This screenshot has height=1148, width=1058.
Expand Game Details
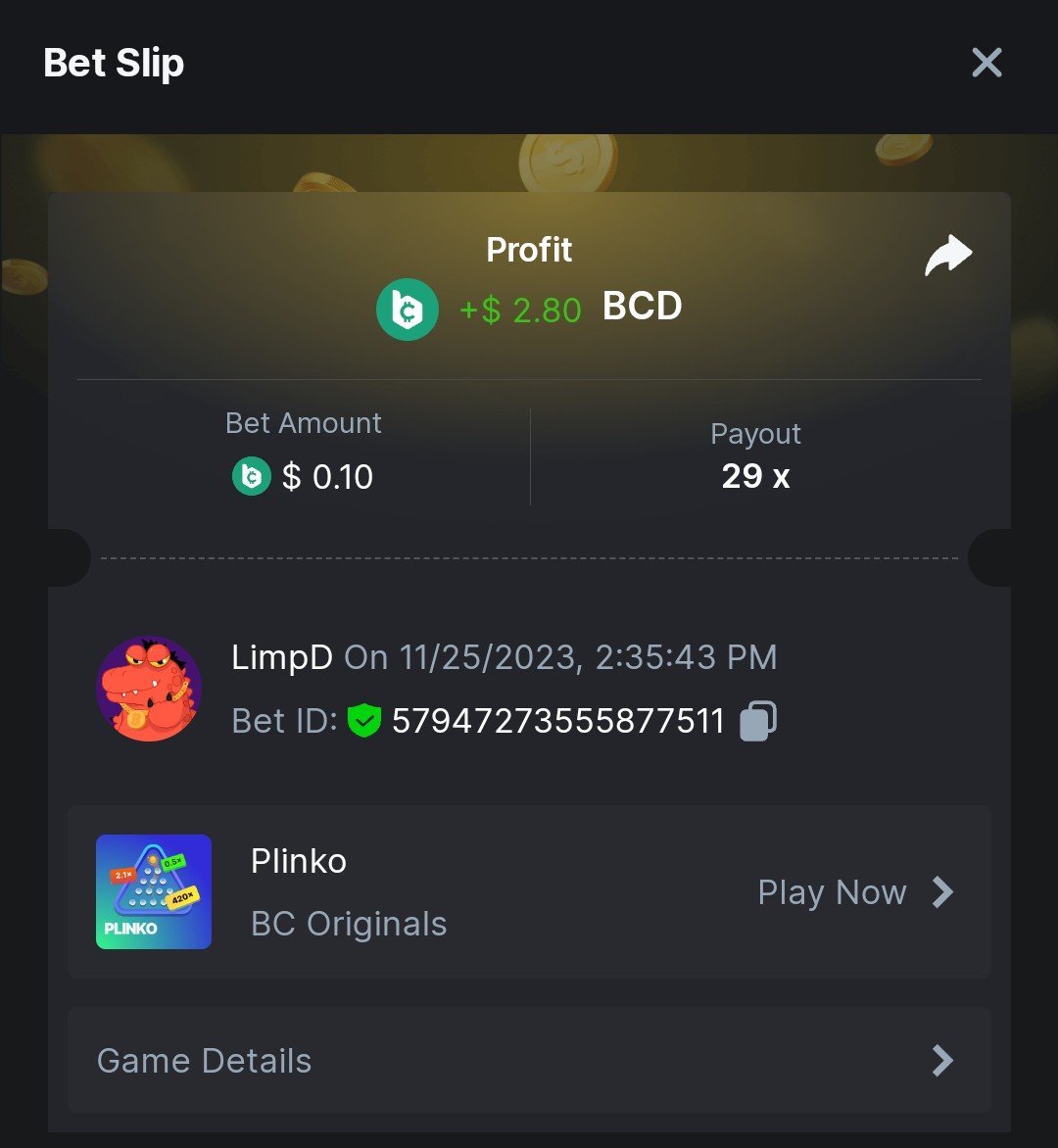[x=529, y=1061]
